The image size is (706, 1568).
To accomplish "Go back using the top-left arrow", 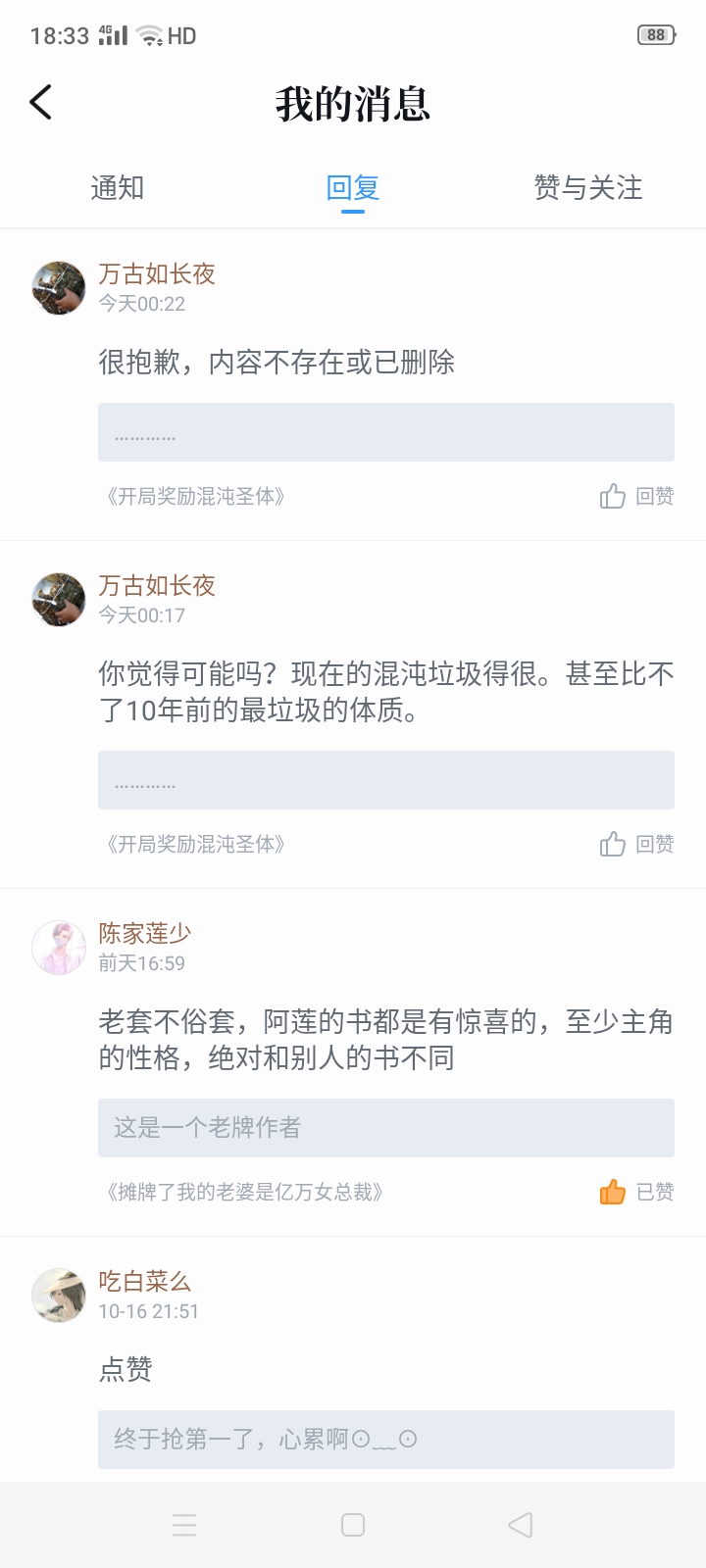I will click(41, 102).
